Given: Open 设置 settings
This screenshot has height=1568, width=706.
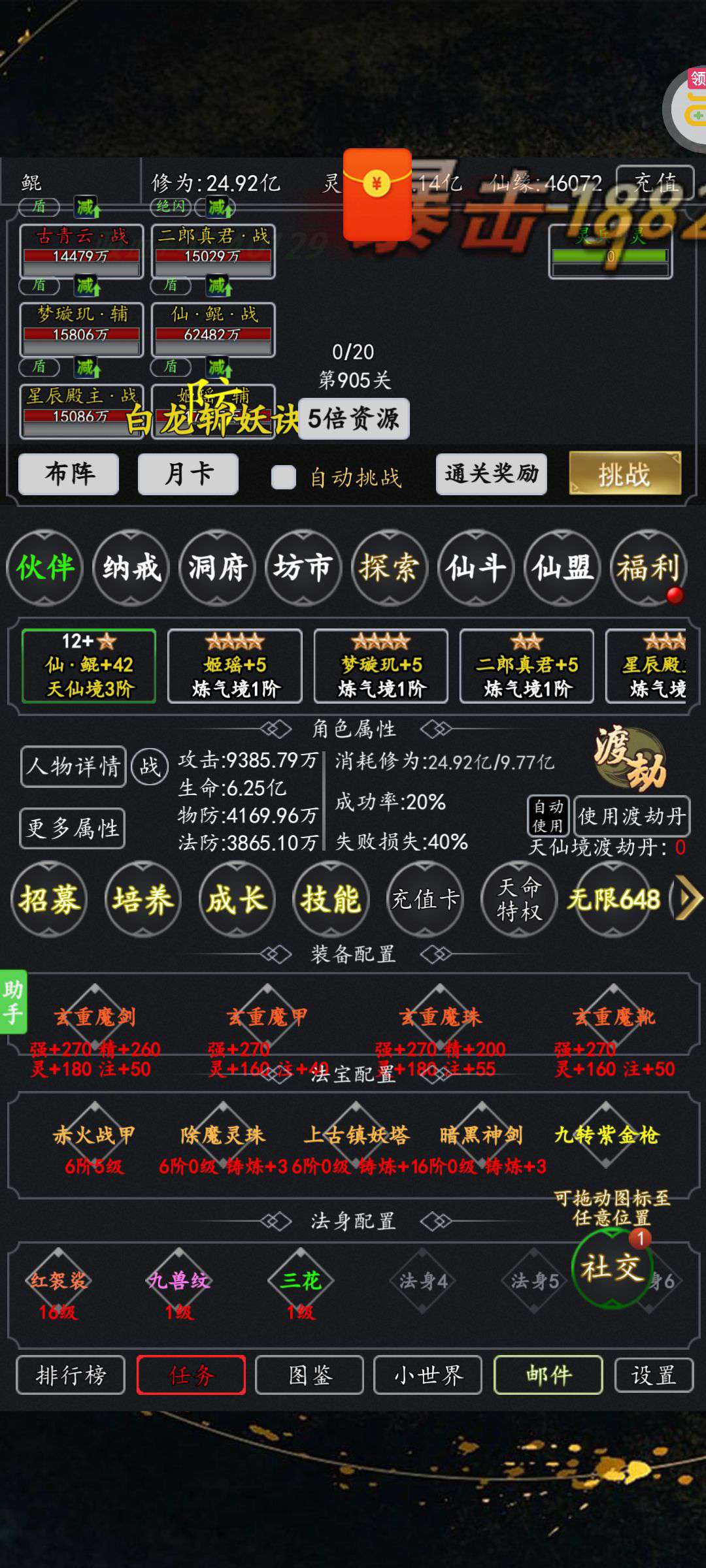Looking at the screenshot, I should (x=654, y=1375).
